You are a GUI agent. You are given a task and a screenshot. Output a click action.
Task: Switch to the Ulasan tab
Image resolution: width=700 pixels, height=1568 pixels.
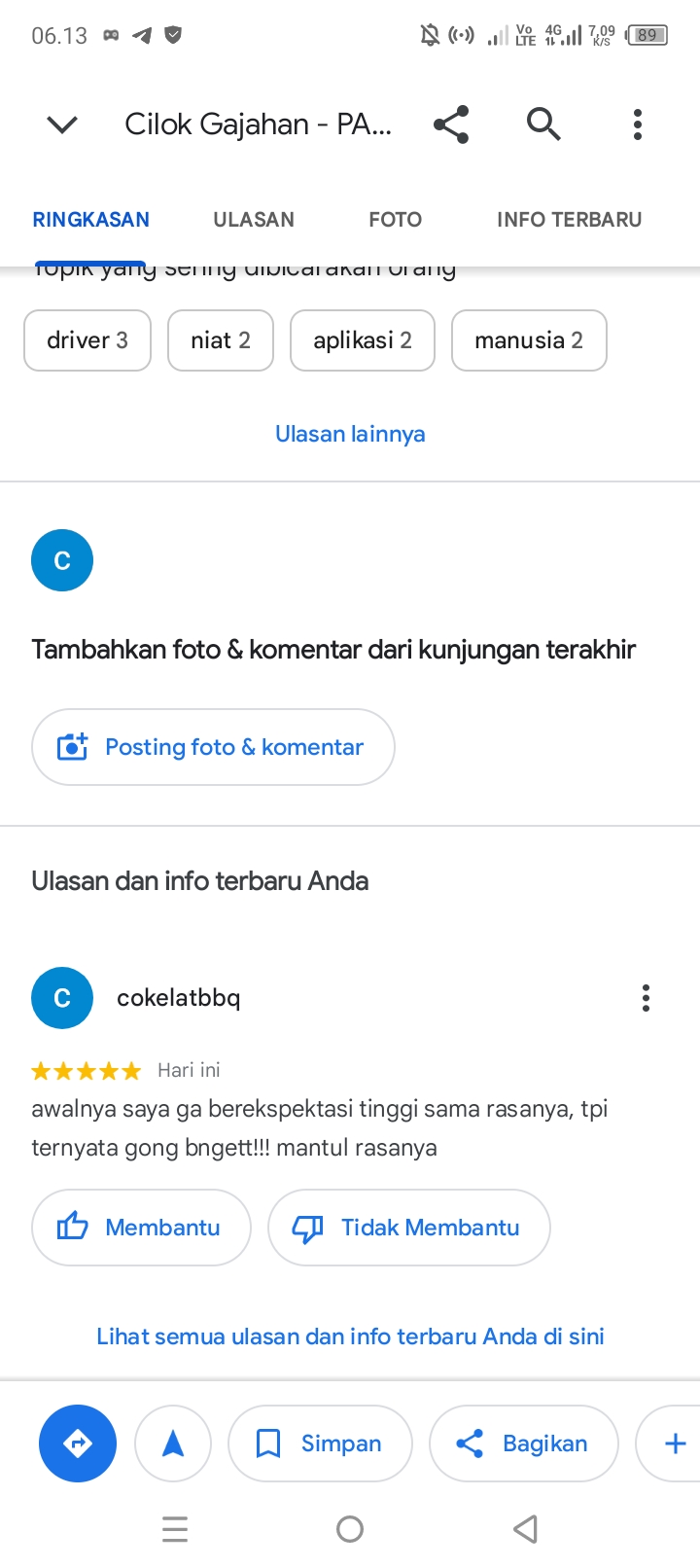(254, 220)
